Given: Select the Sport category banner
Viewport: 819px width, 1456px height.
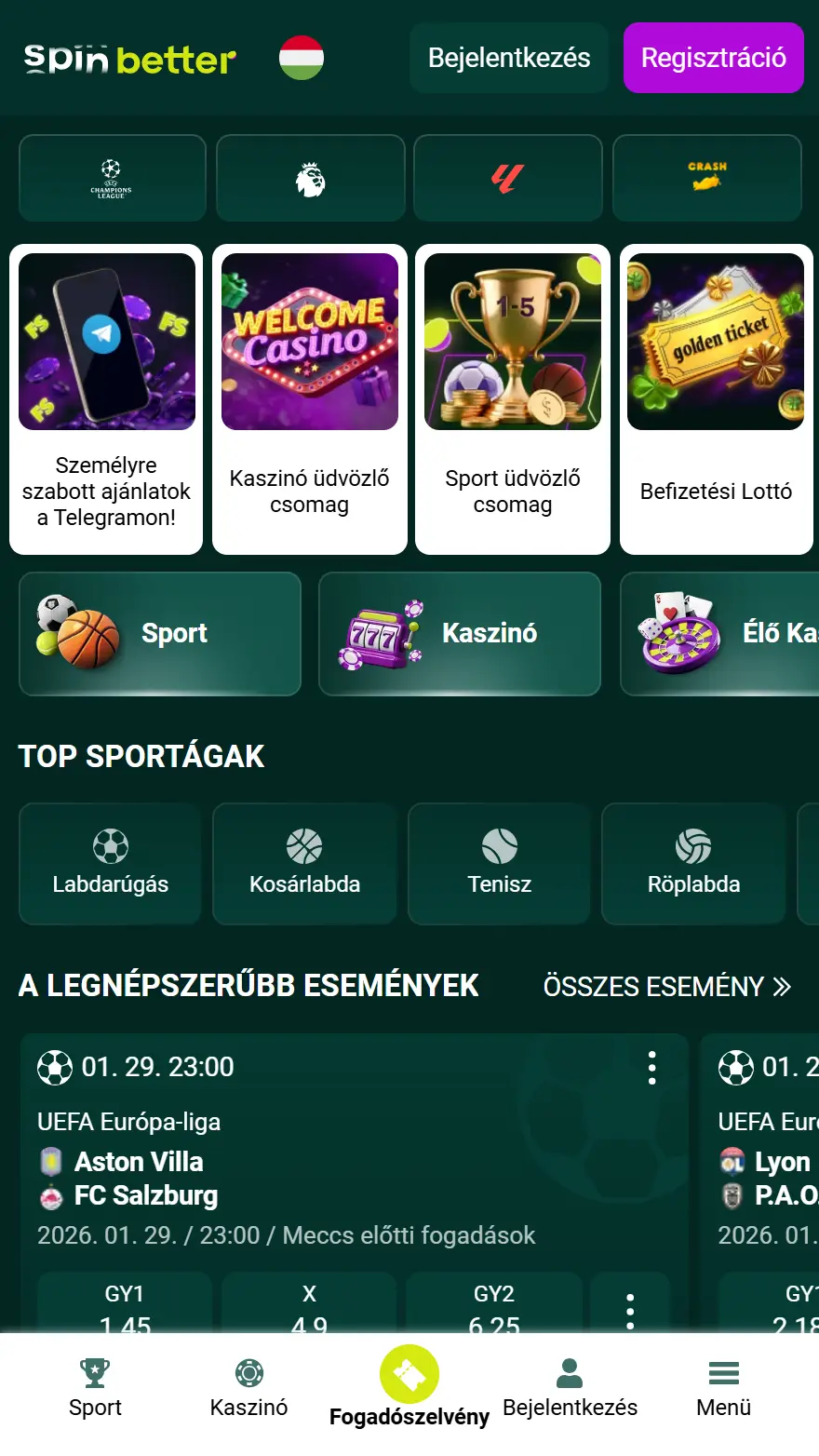Looking at the screenshot, I should 160,634.
